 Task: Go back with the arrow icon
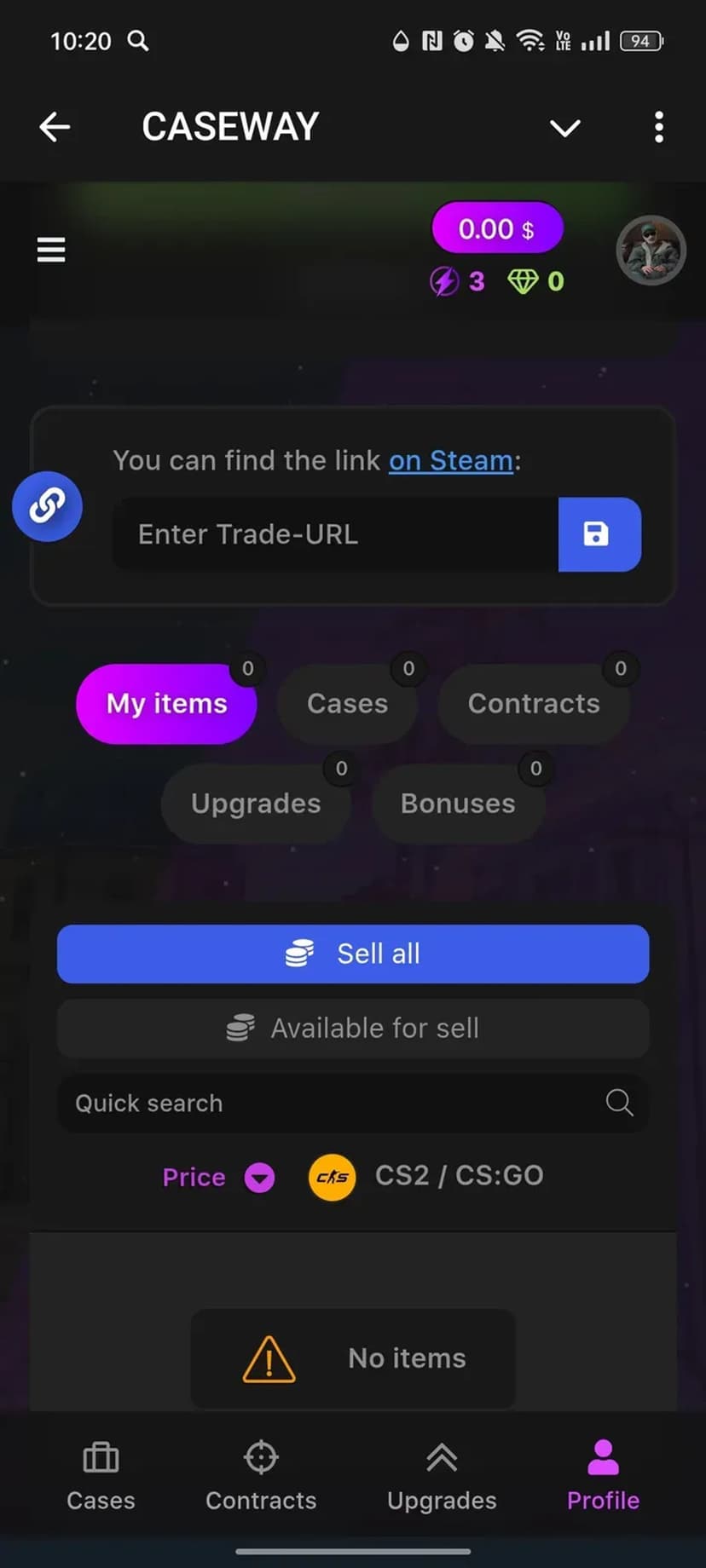[x=55, y=128]
